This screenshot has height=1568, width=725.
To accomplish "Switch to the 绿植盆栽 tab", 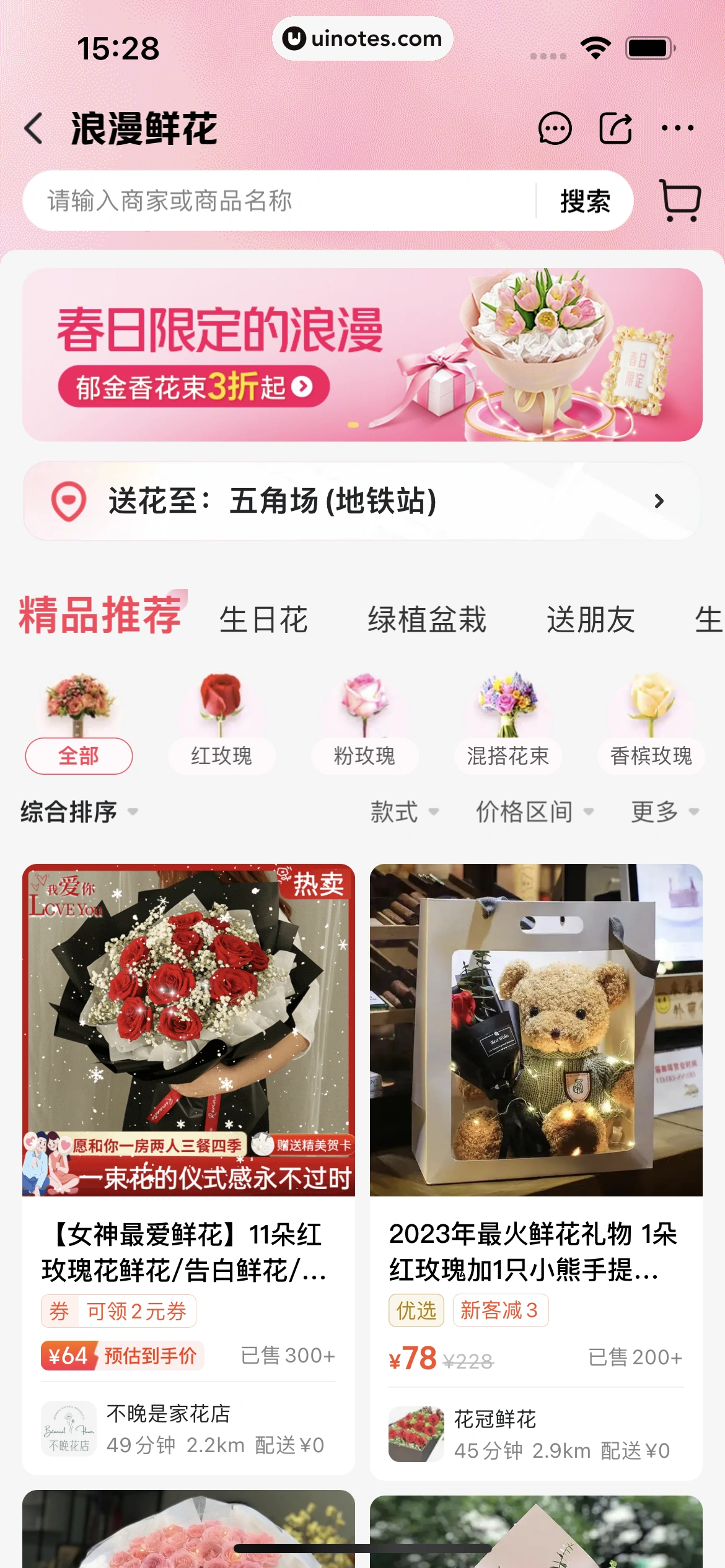I will coord(426,619).
